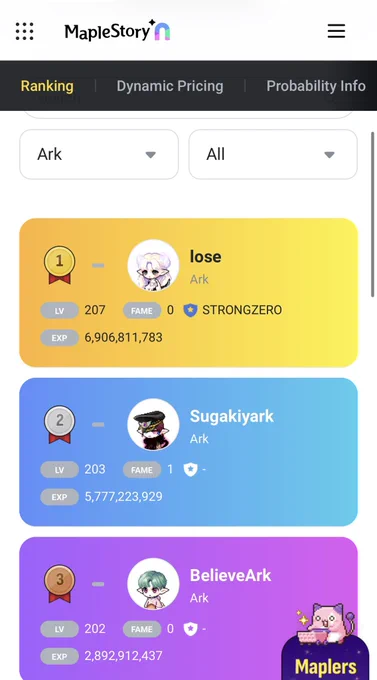This screenshot has width=377, height=680.
Task: Switch to the Probability Info tab
Action: [316, 86]
